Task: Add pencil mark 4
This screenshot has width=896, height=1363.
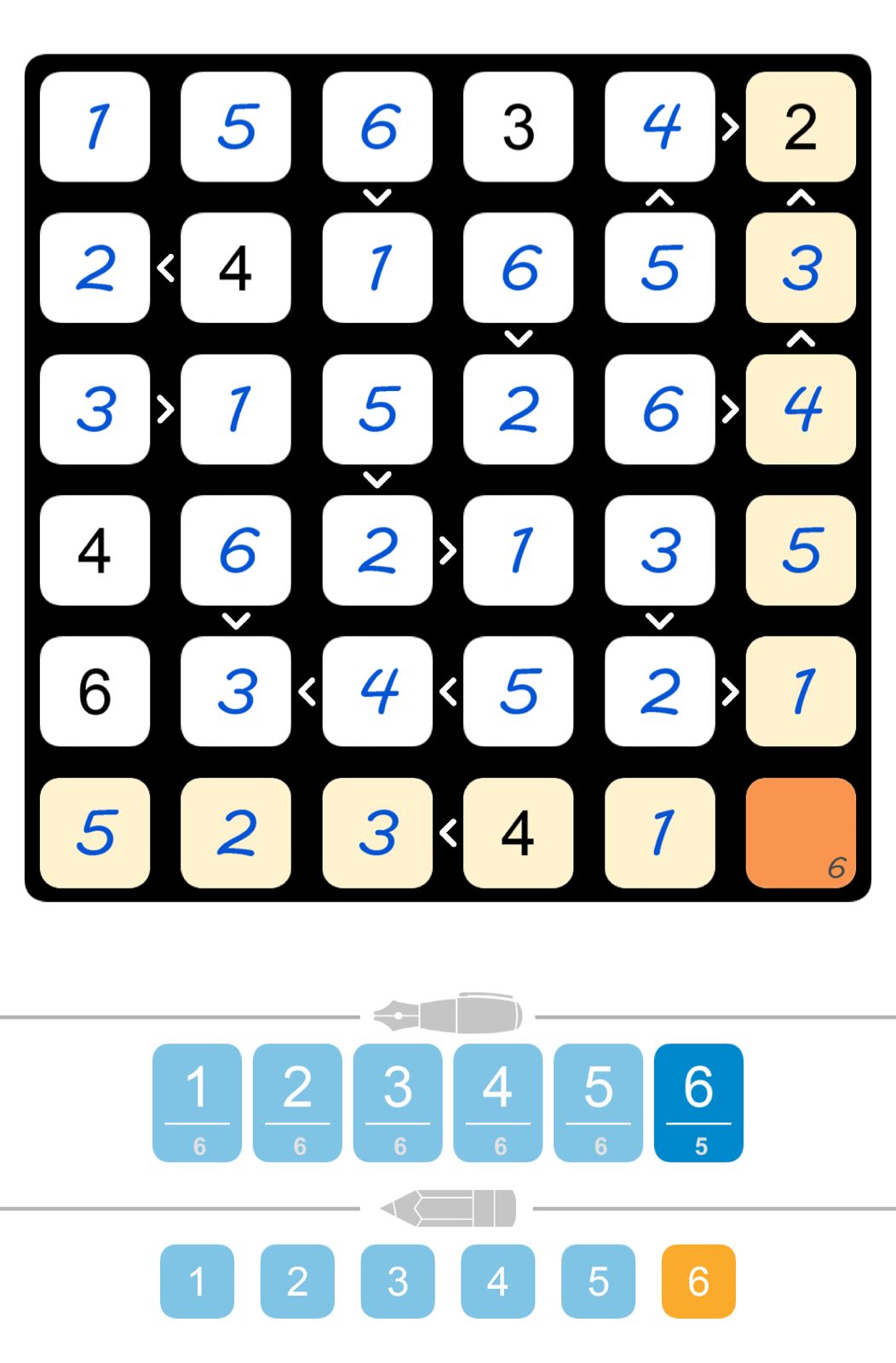Action: click(497, 1280)
